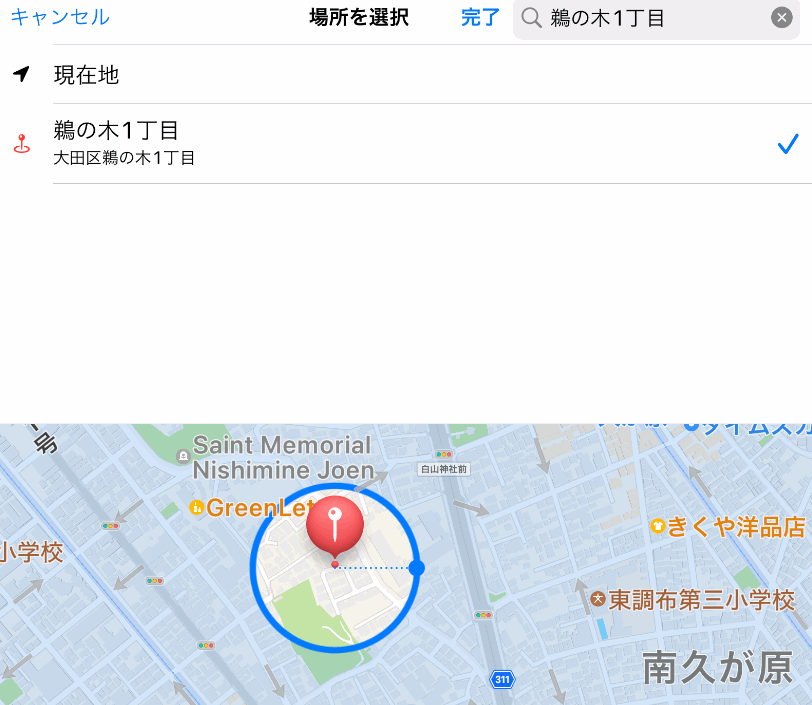
Task: Tap the red location pin on map
Action: pos(334,527)
